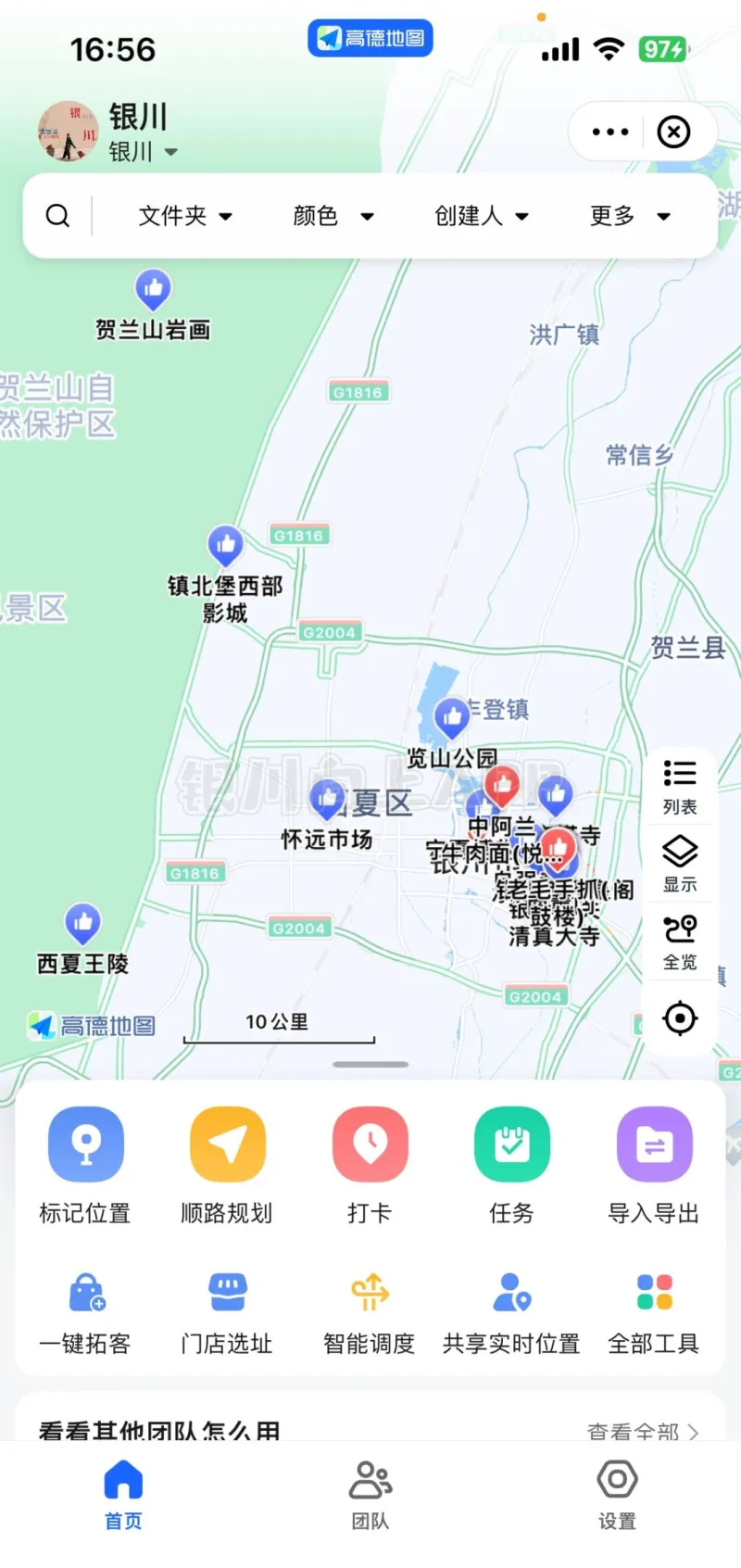Image resolution: width=741 pixels, height=1568 pixels.
Task: Switch map via 银川 dropdown
Action: pos(143,151)
